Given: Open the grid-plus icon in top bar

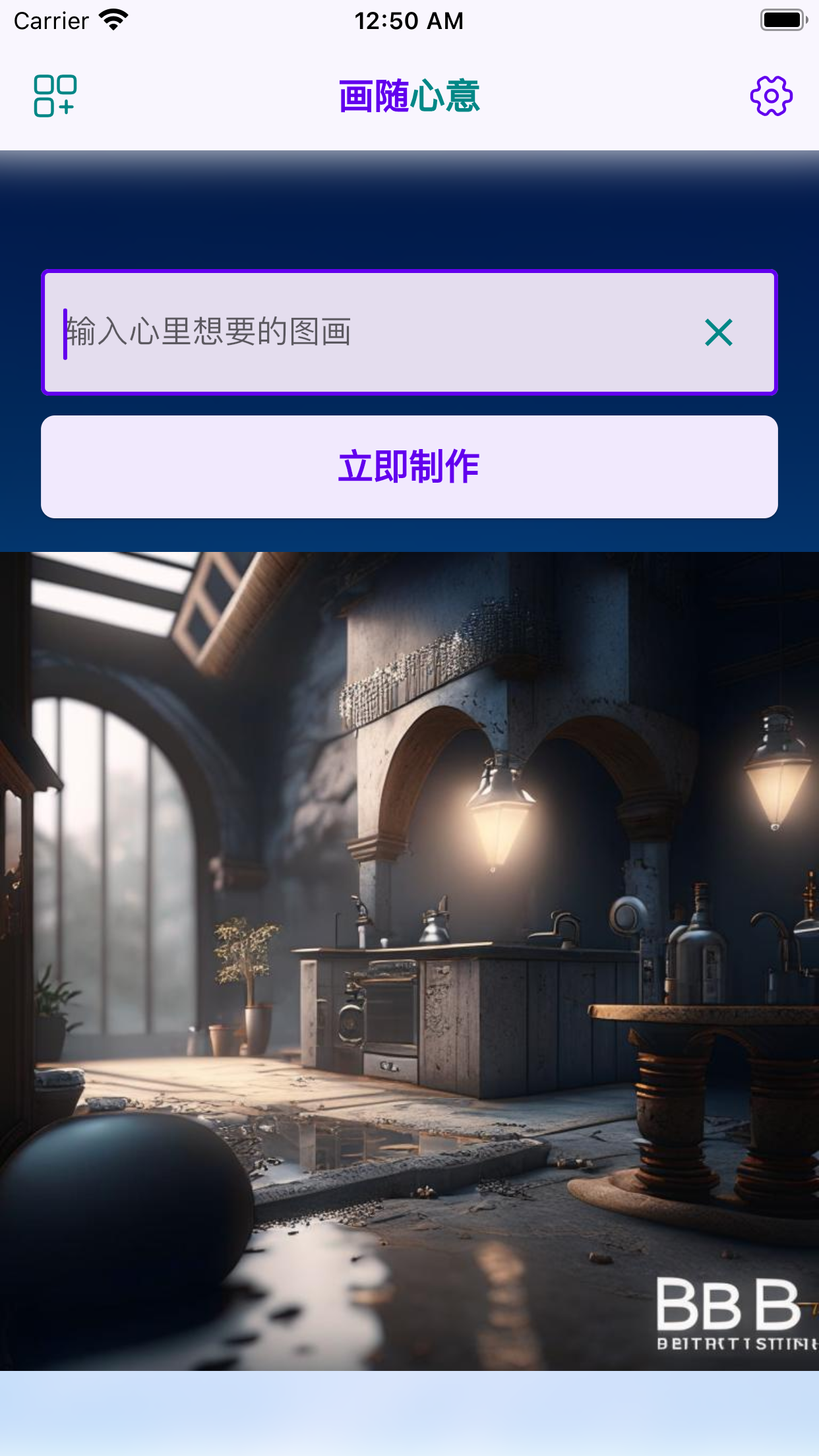Looking at the screenshot, I should click(x=55, y=96).
